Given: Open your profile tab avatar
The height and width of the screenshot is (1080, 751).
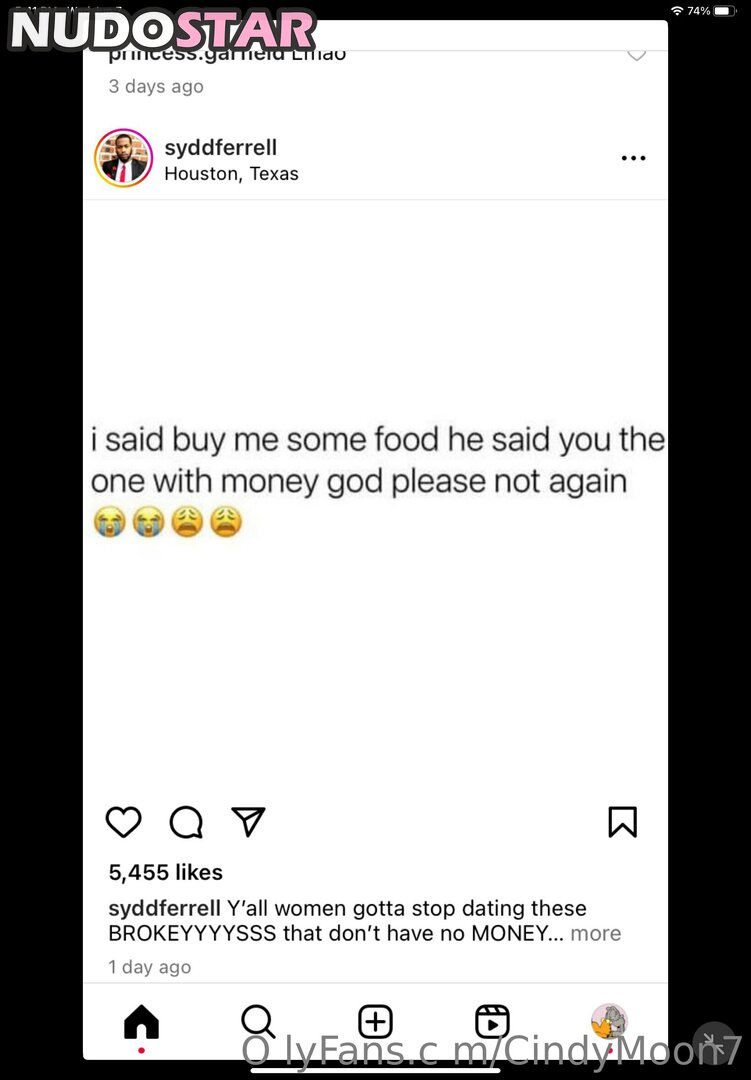Looking at the screenshot, I should pos(609,1022).
